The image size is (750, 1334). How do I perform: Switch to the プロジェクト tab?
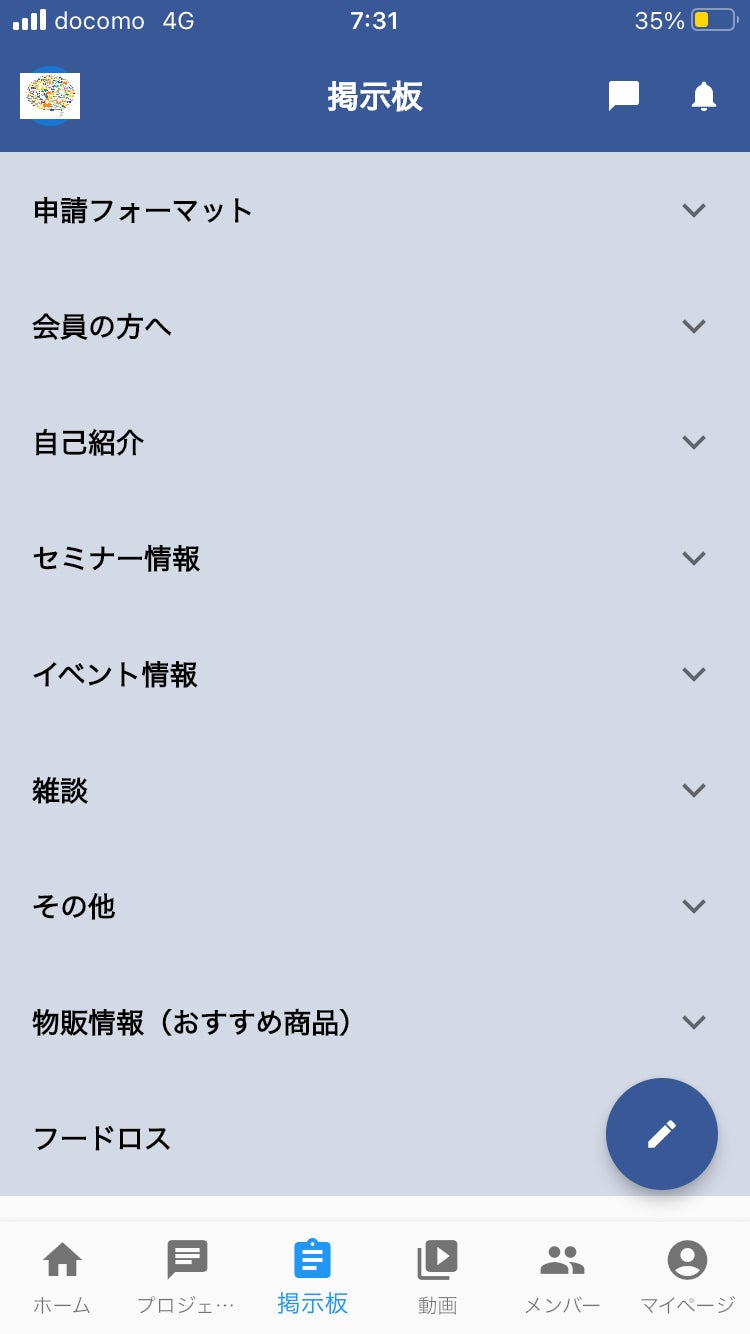click(187, 1274)
